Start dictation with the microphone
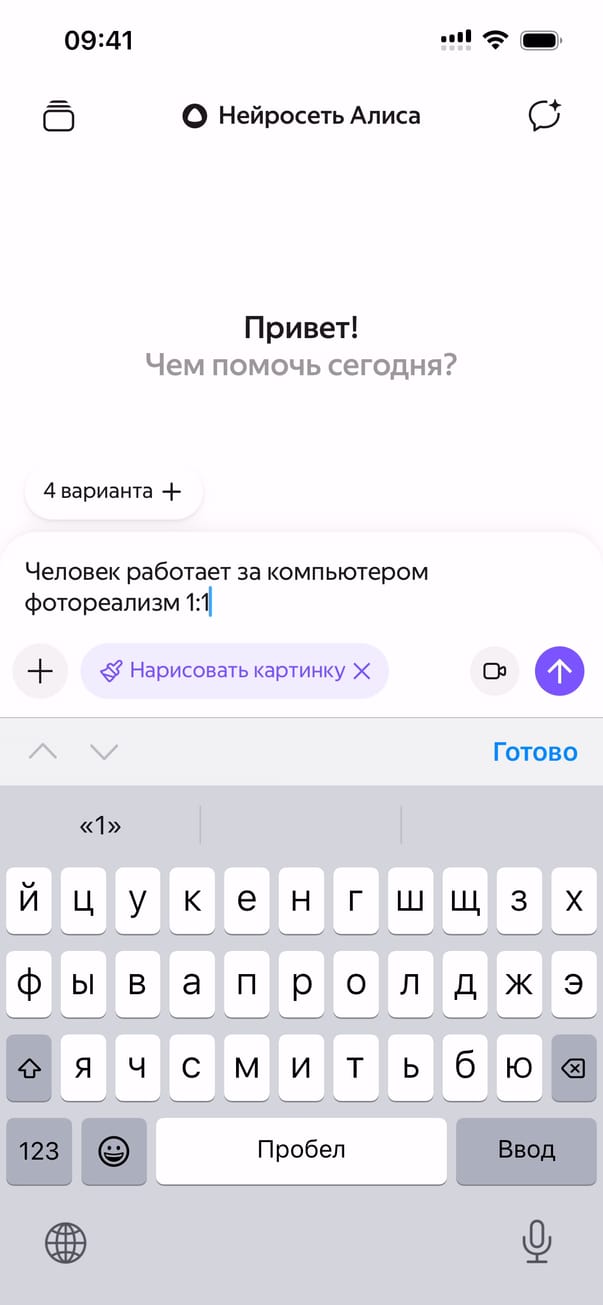This screenshot has height=1305, width=603. pos(537,1243)
